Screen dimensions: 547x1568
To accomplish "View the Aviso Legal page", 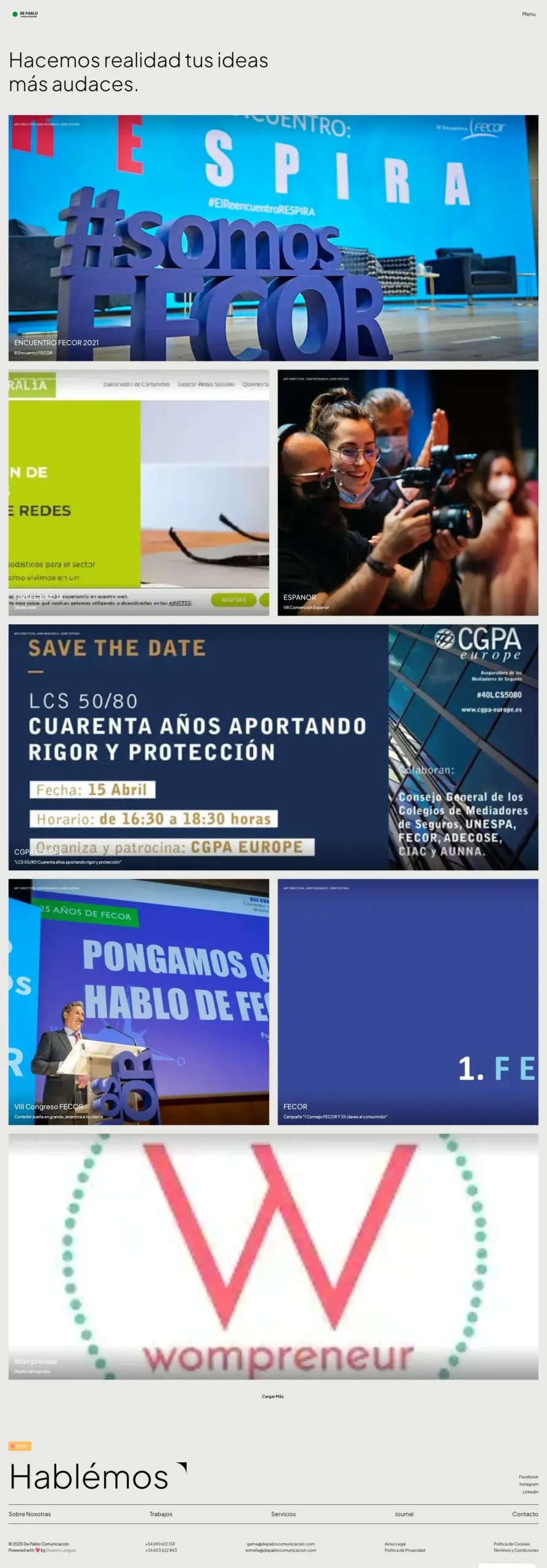I will point(395,1544).
